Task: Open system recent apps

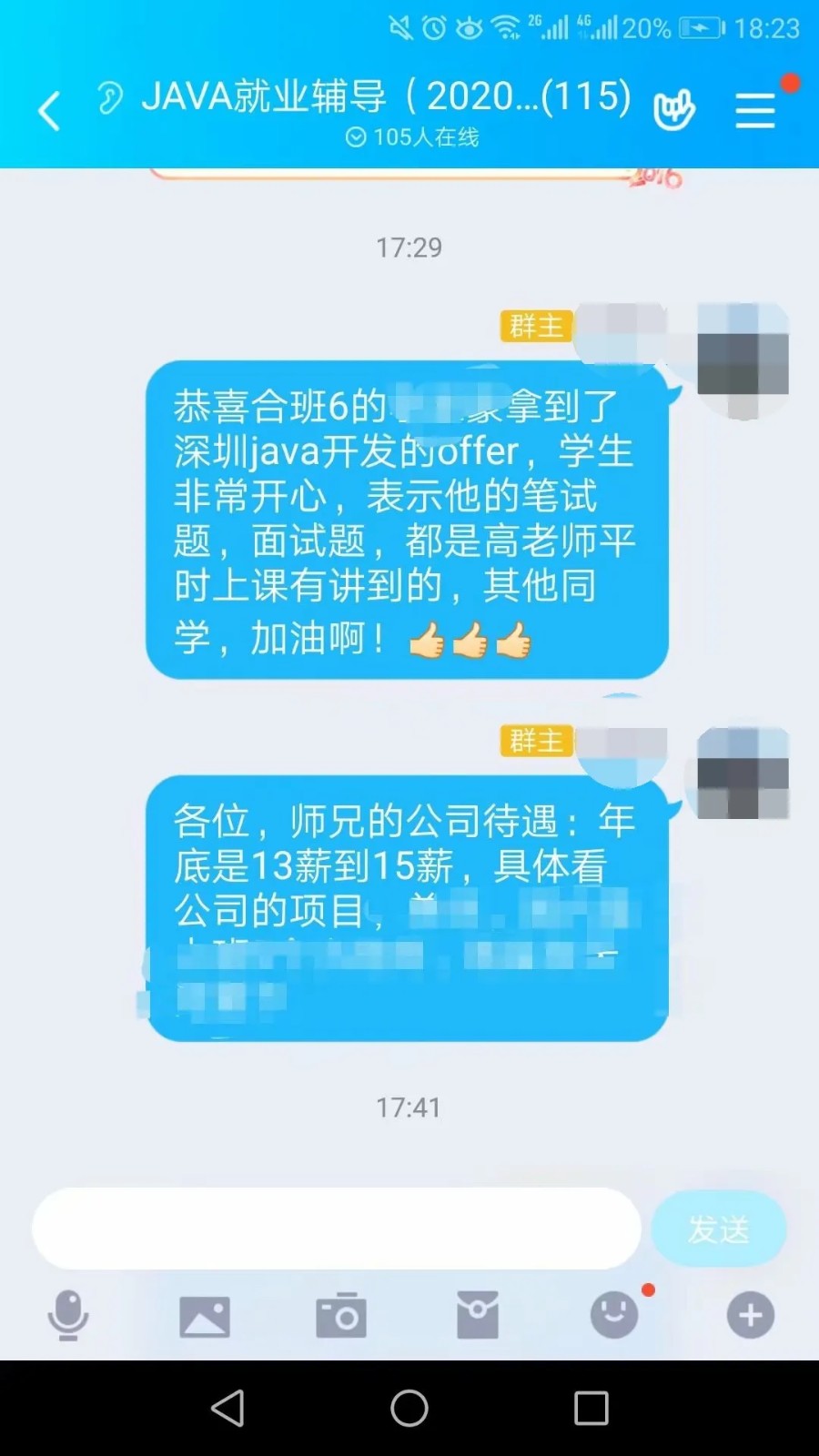Action: coord(591,1409)
